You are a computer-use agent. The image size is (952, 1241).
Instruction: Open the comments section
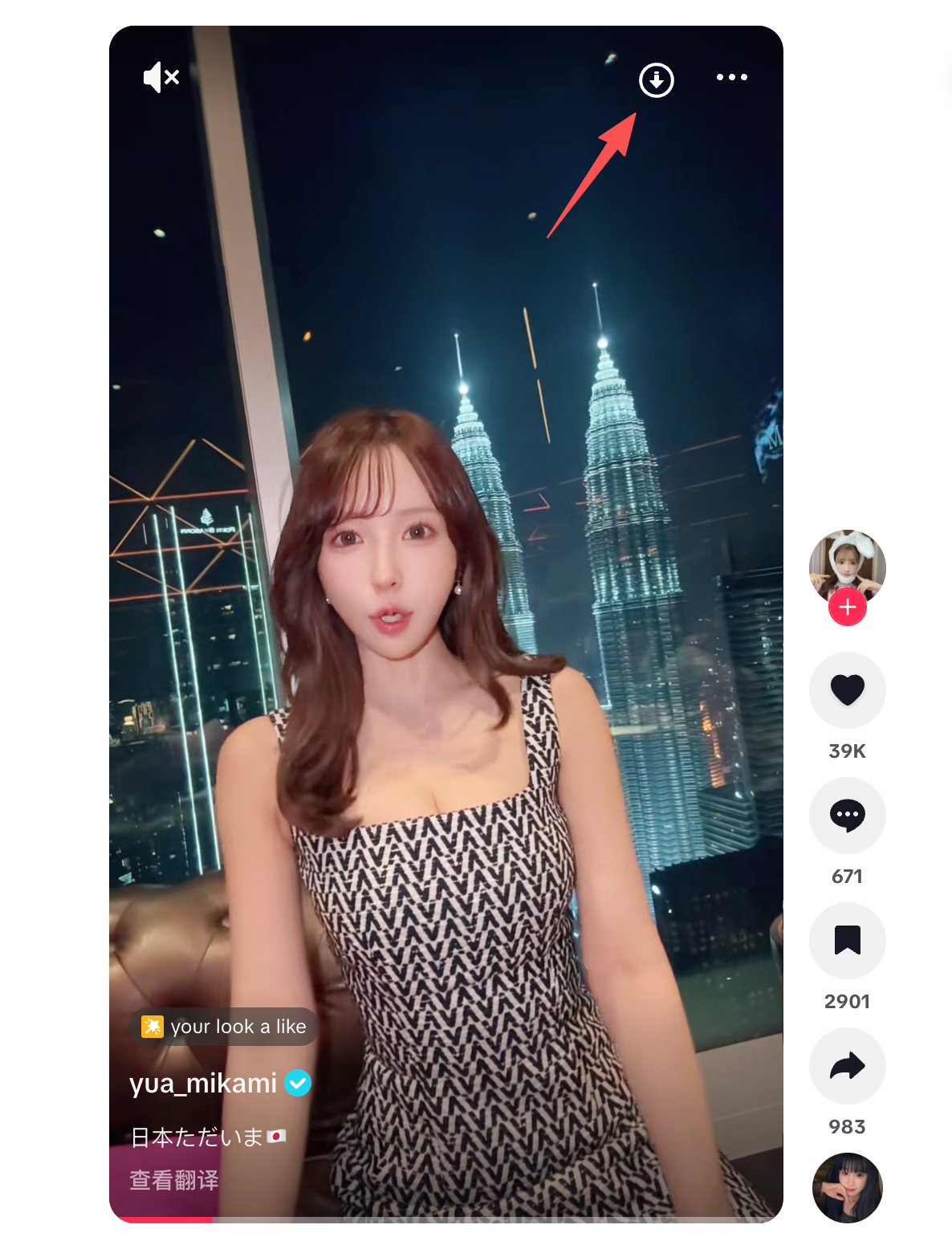tap(847, 816)
